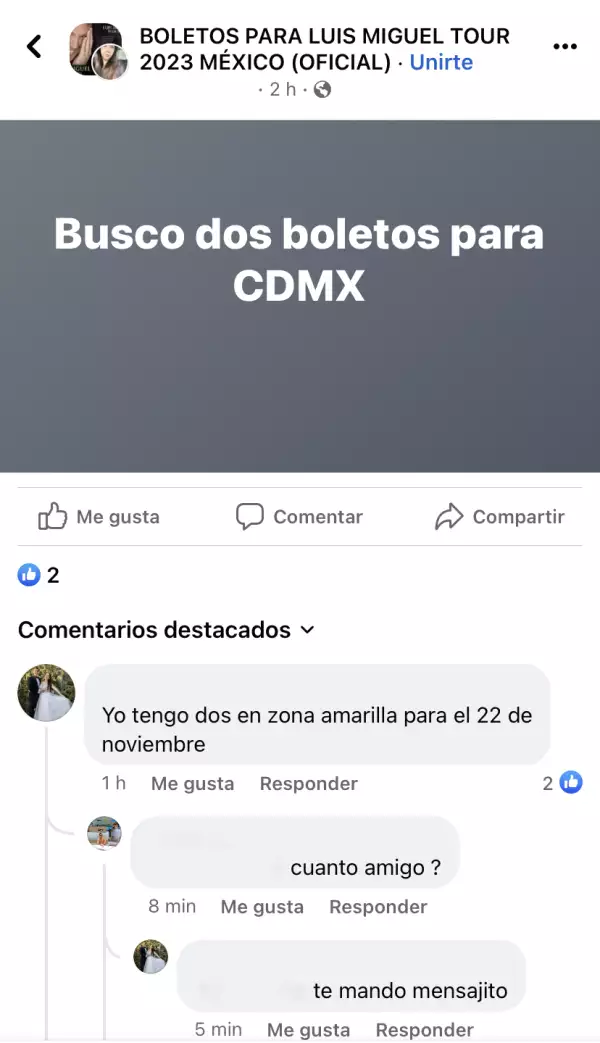The height and width of the screenshot is (1043, 600).
Task: Like the 'cuanto amigo ?' reply
Action: pyautogui.click(x=262, y=907)
